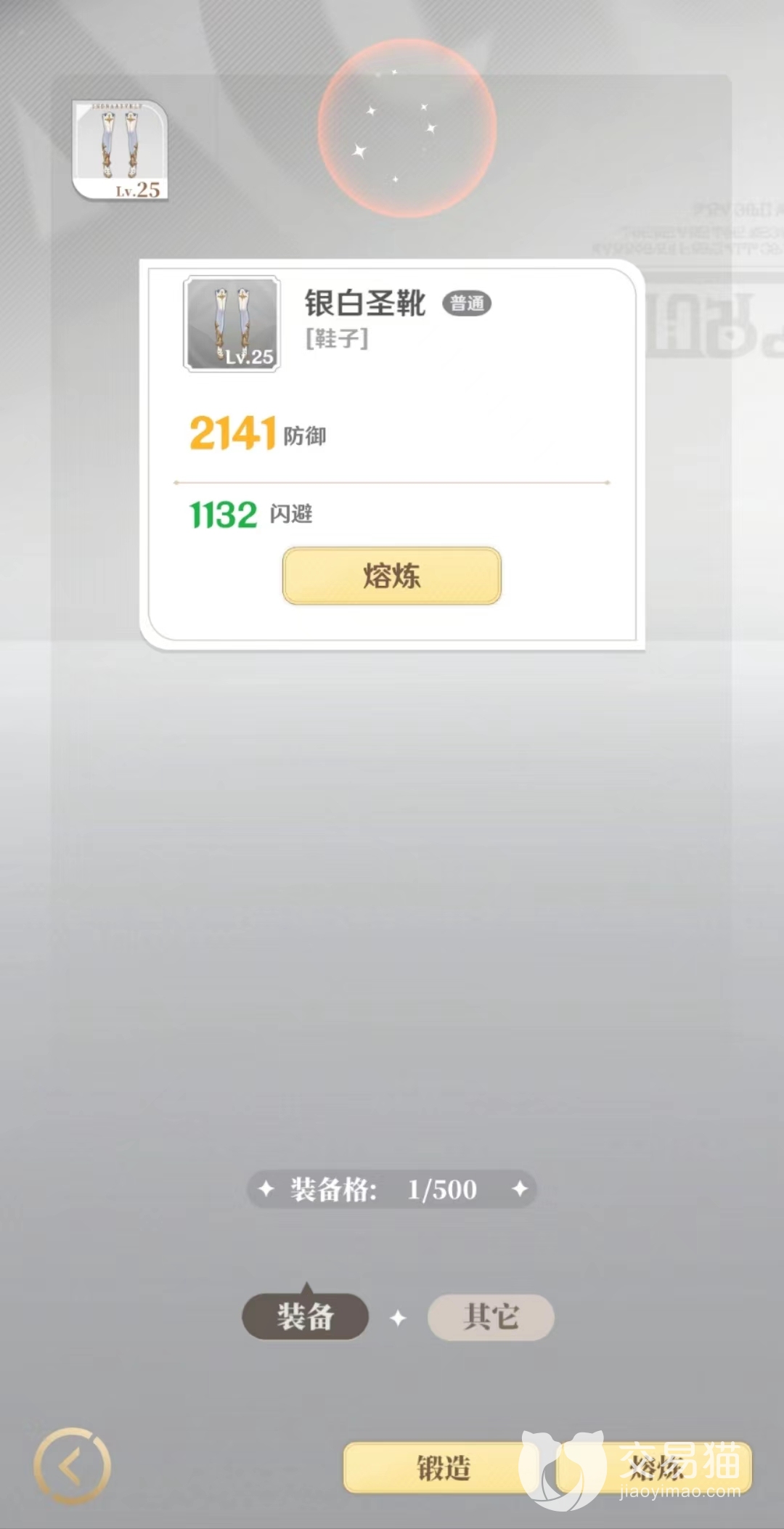Viewport: 784px width, 1529px height.
Task: Select the 装备 tab
Action: pyautogui.click(x=305, y=1317)
